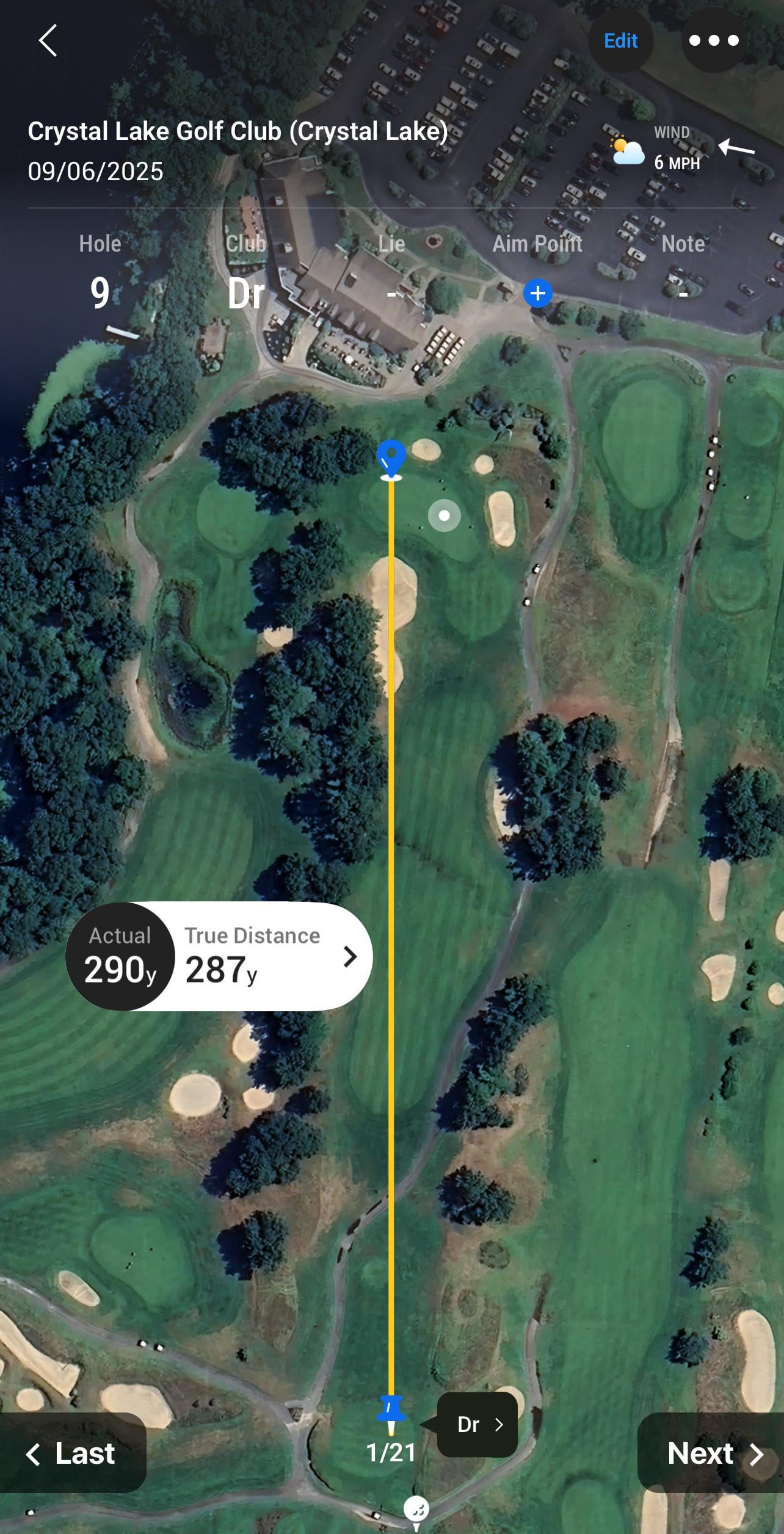The width and height of the screenshot is (784, 1534).
Task: Go back using the top-left arrow
Action: [x=48, y=41]
